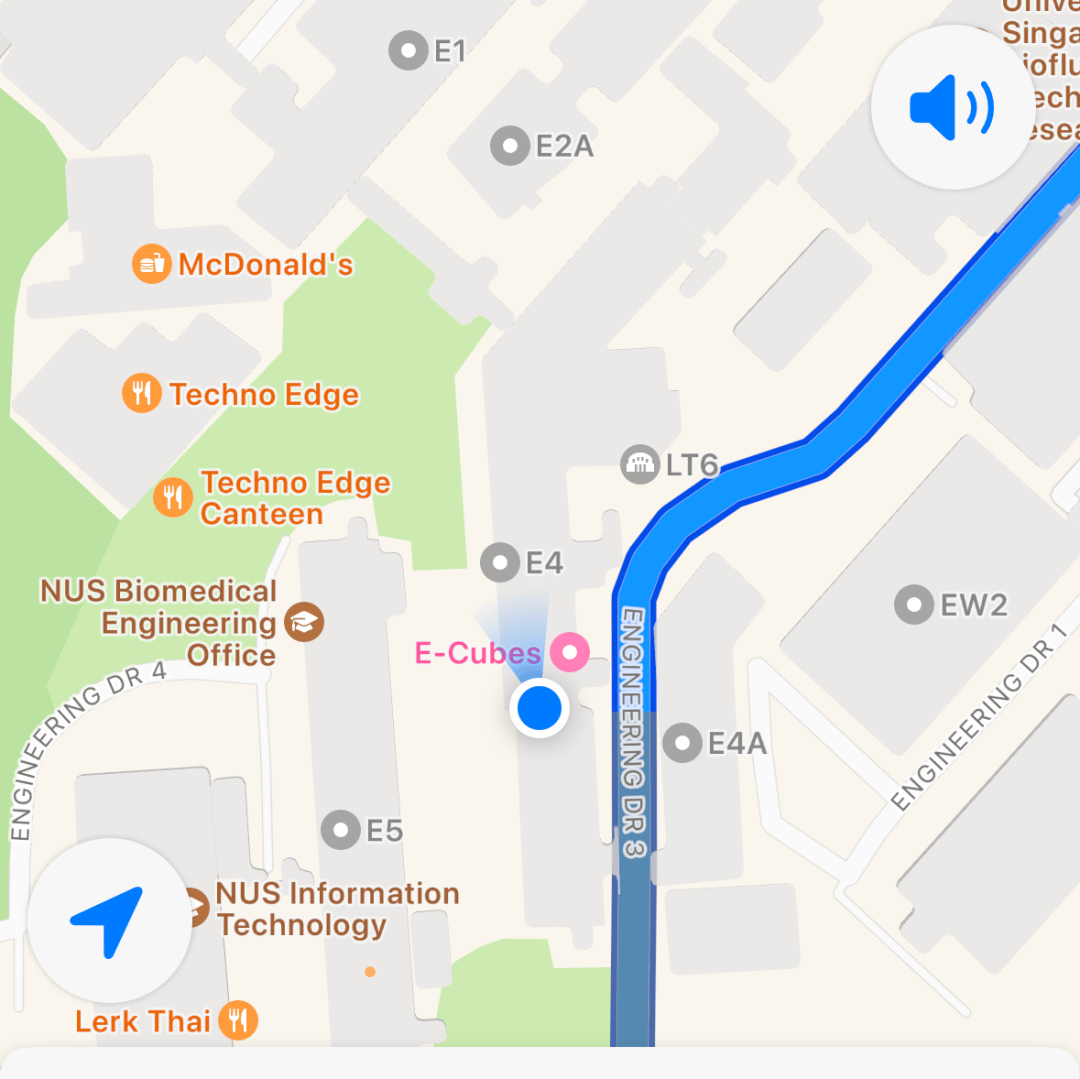Open the Lerk Thai restaurant marker
The width and height of the screenshot is (1080, 1079).
pyautogui.click(x=238, y=1021)
